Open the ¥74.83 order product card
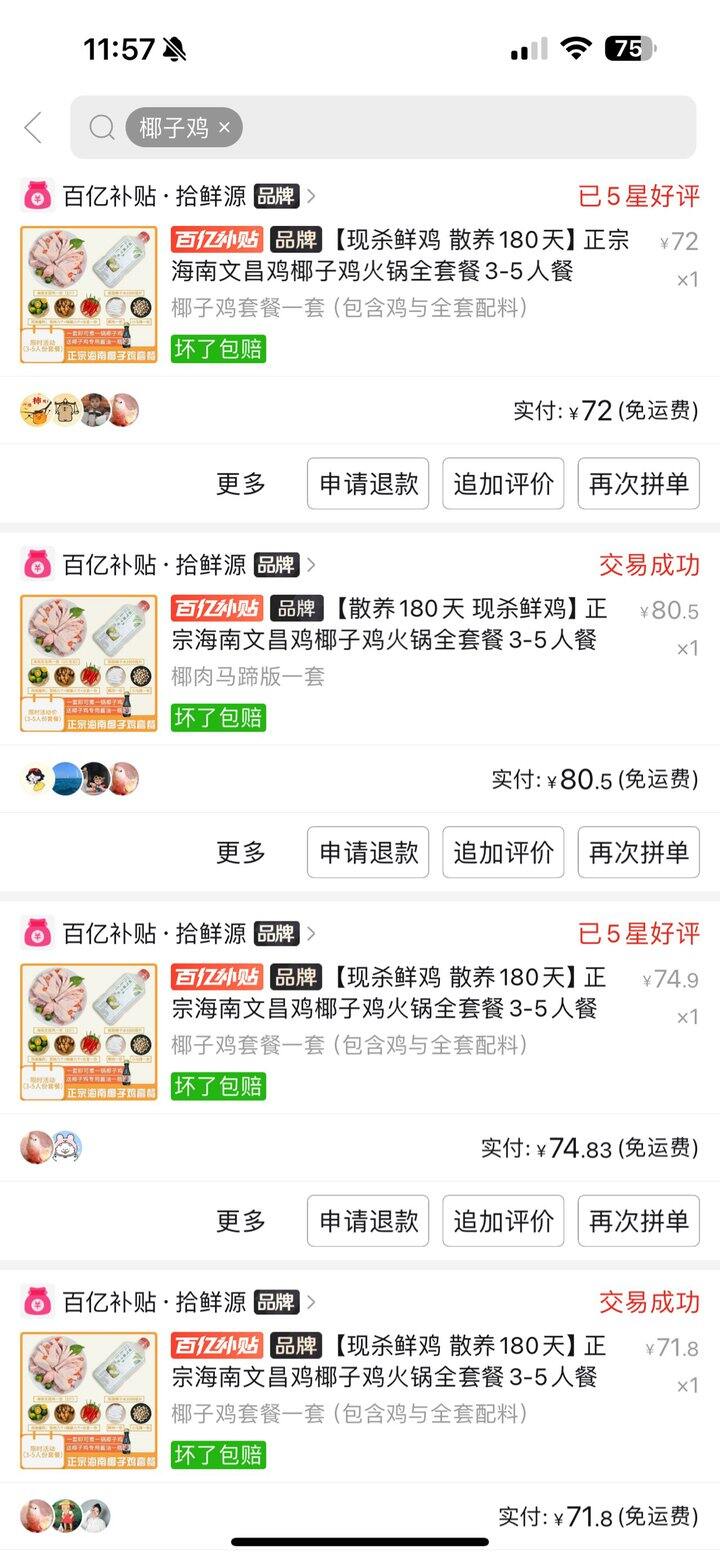Screen dimensions: 720x1560 point(360,1032)
